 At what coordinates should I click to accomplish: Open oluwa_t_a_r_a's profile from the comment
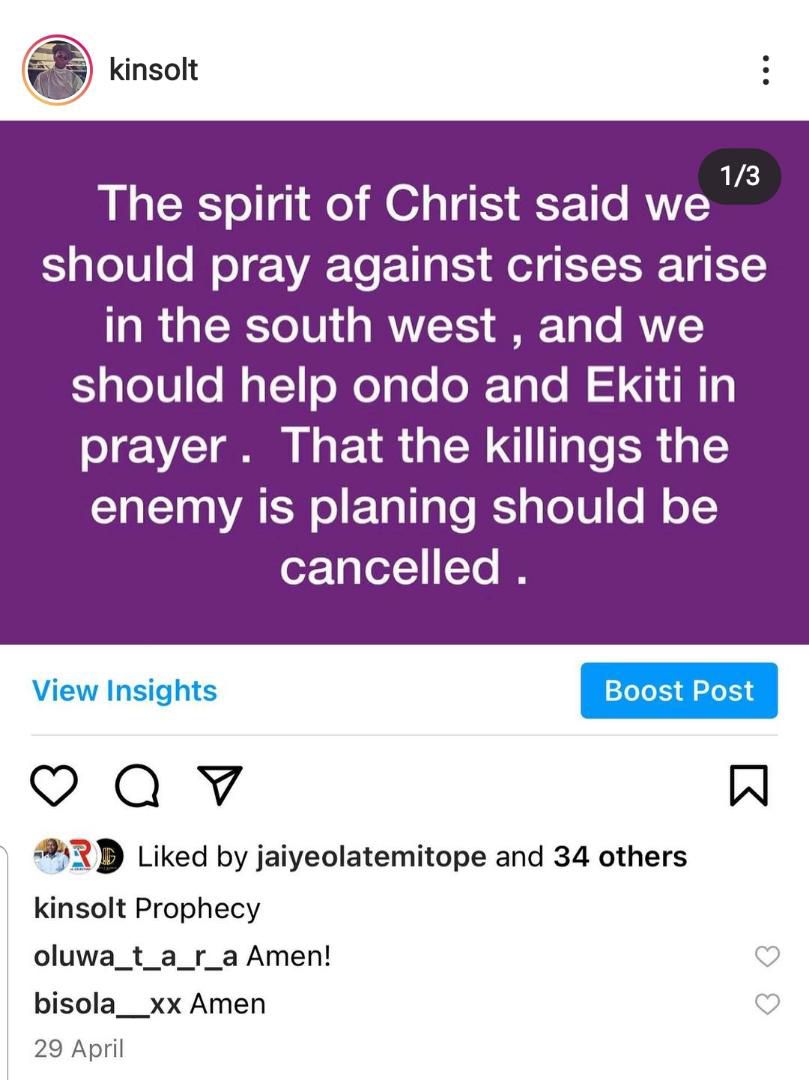(136, 957)
